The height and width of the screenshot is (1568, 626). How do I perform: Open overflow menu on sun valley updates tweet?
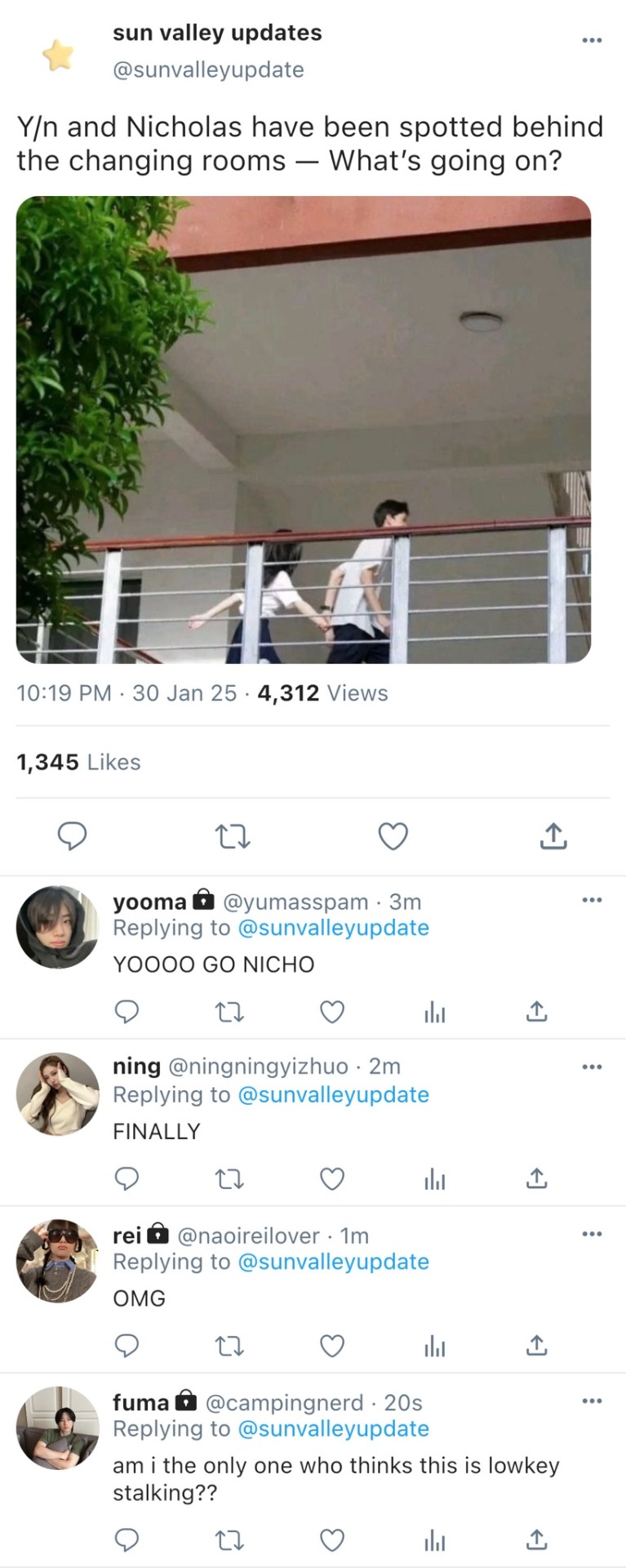click(x=592, y=40)
